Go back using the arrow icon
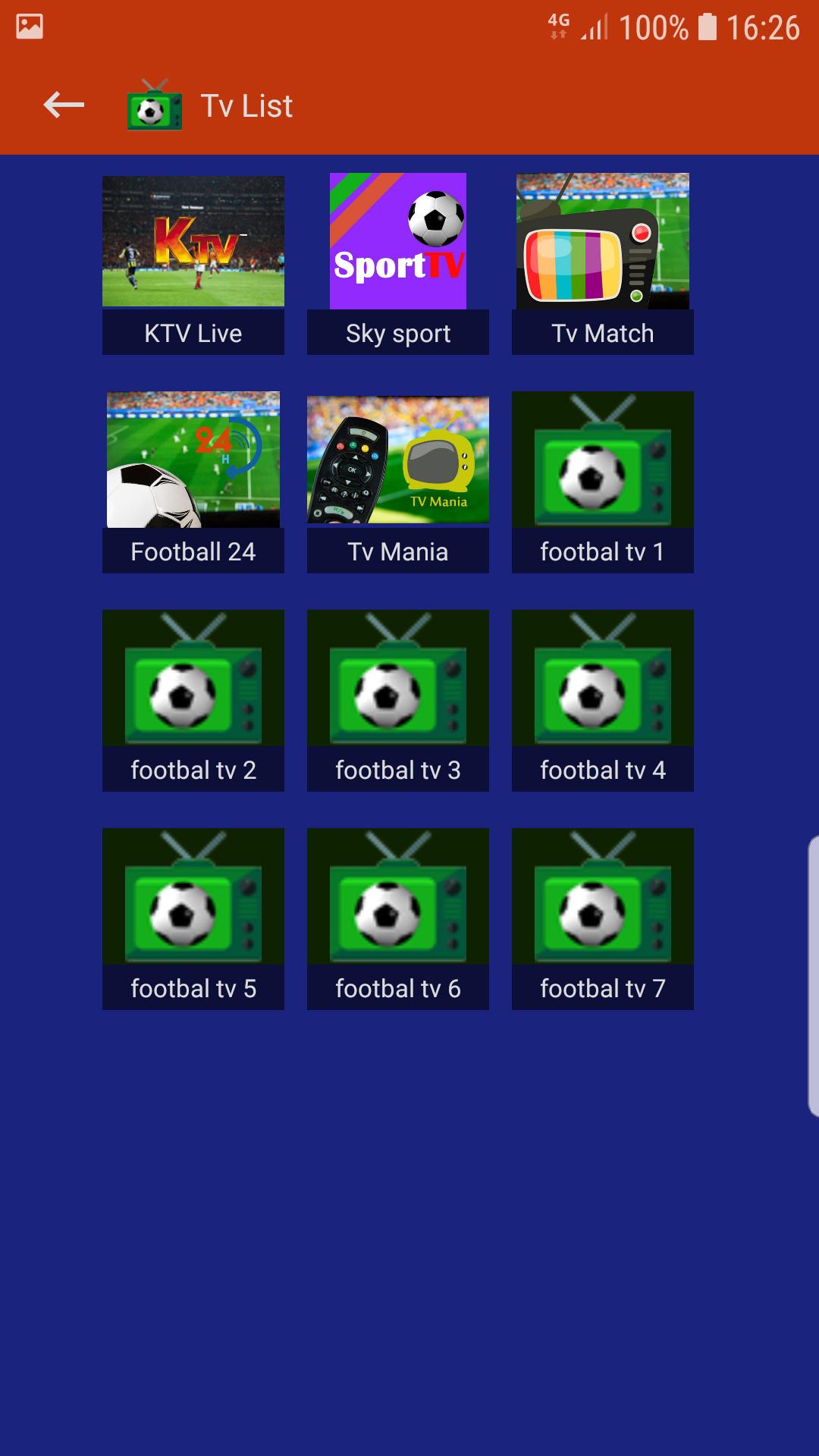 click(x=64, y=105)
